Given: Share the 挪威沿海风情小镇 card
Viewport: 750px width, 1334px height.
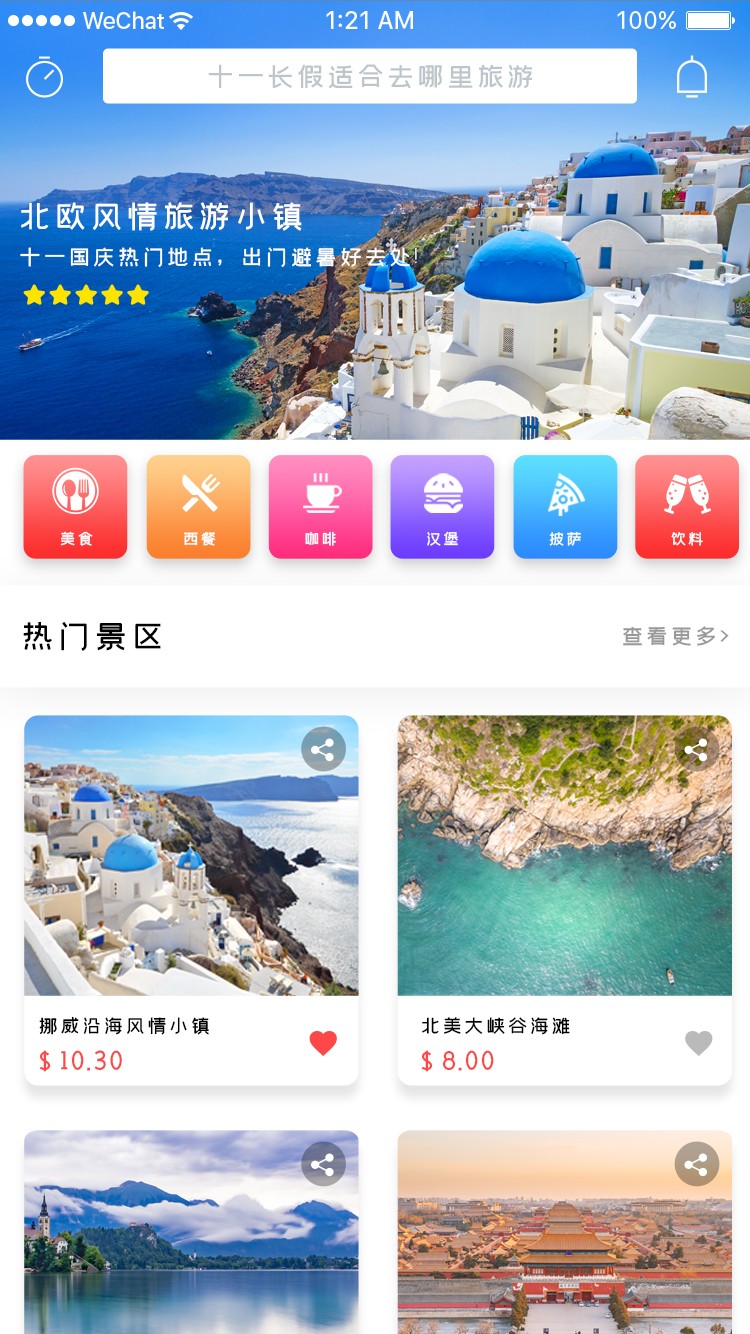Looking at the screenshot, I should (323, 749).
